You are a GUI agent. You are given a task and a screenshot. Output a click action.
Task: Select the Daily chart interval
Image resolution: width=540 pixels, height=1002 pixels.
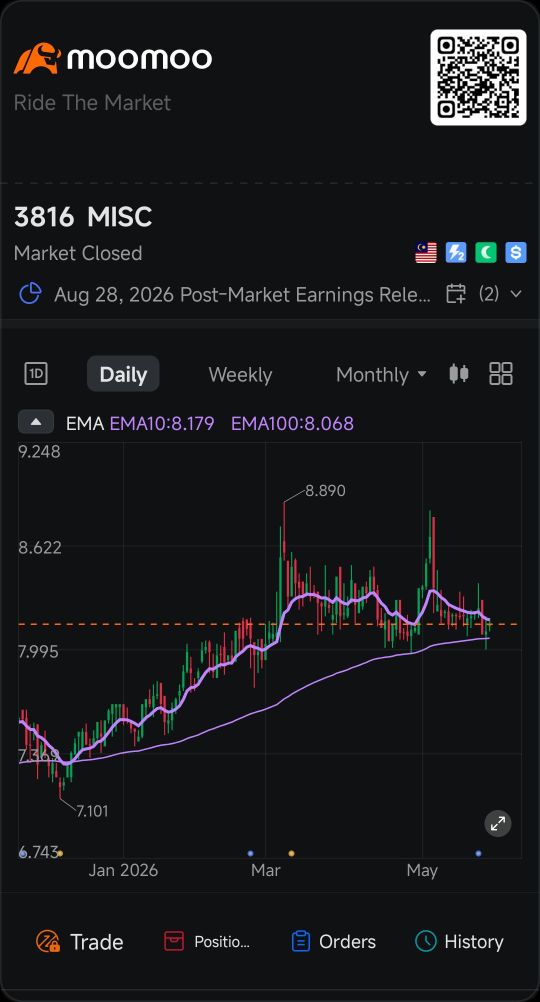coord(123,374)
